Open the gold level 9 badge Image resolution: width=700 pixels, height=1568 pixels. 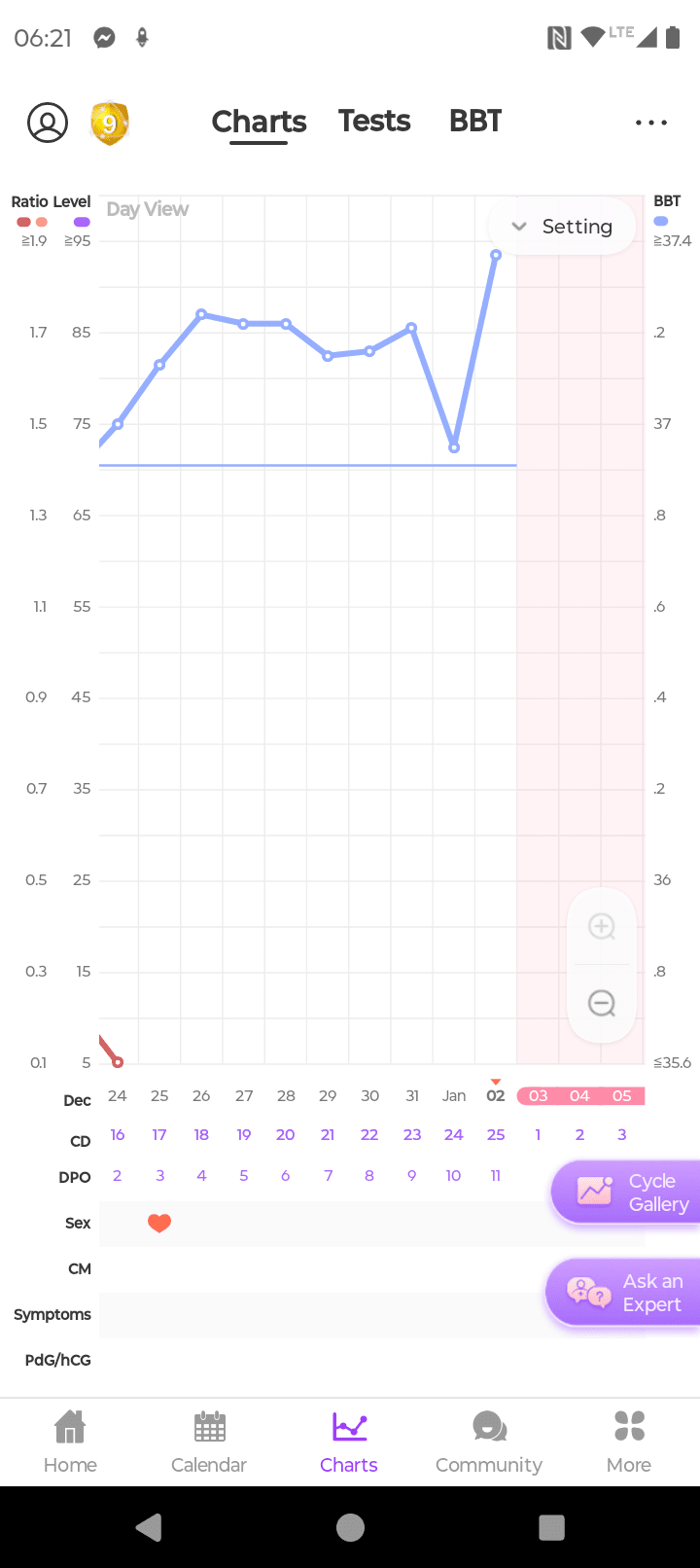(x=110, y=124)
